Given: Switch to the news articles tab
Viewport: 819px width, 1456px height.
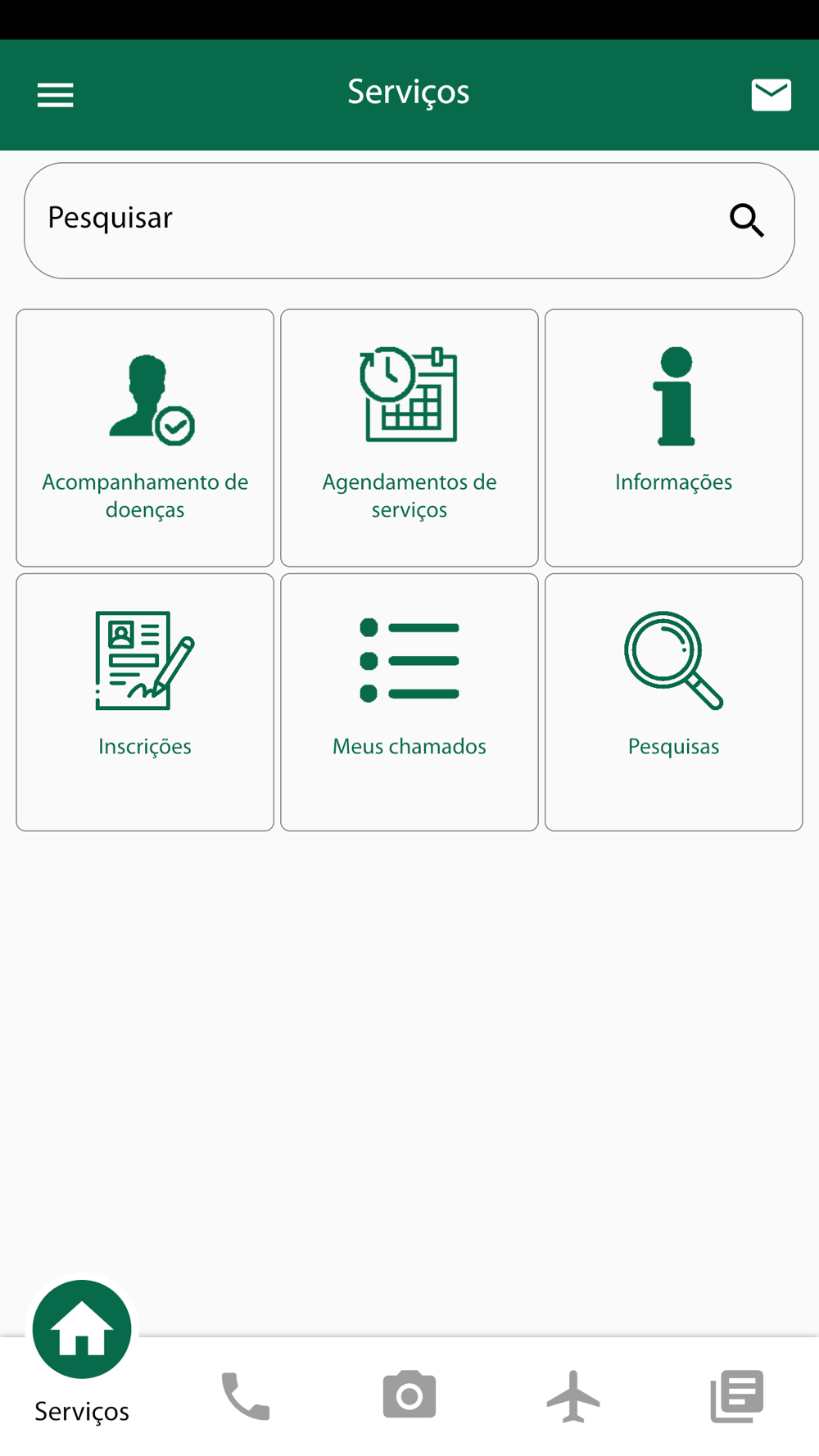Looking at the screenshot, I should 737,1396.
